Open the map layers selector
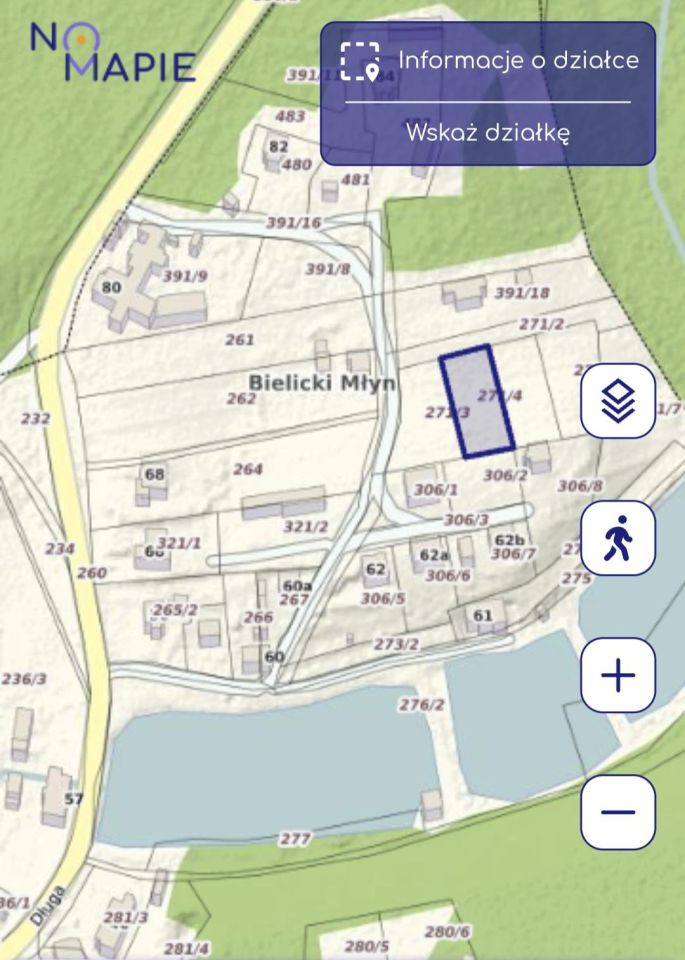 pos(618,400)
